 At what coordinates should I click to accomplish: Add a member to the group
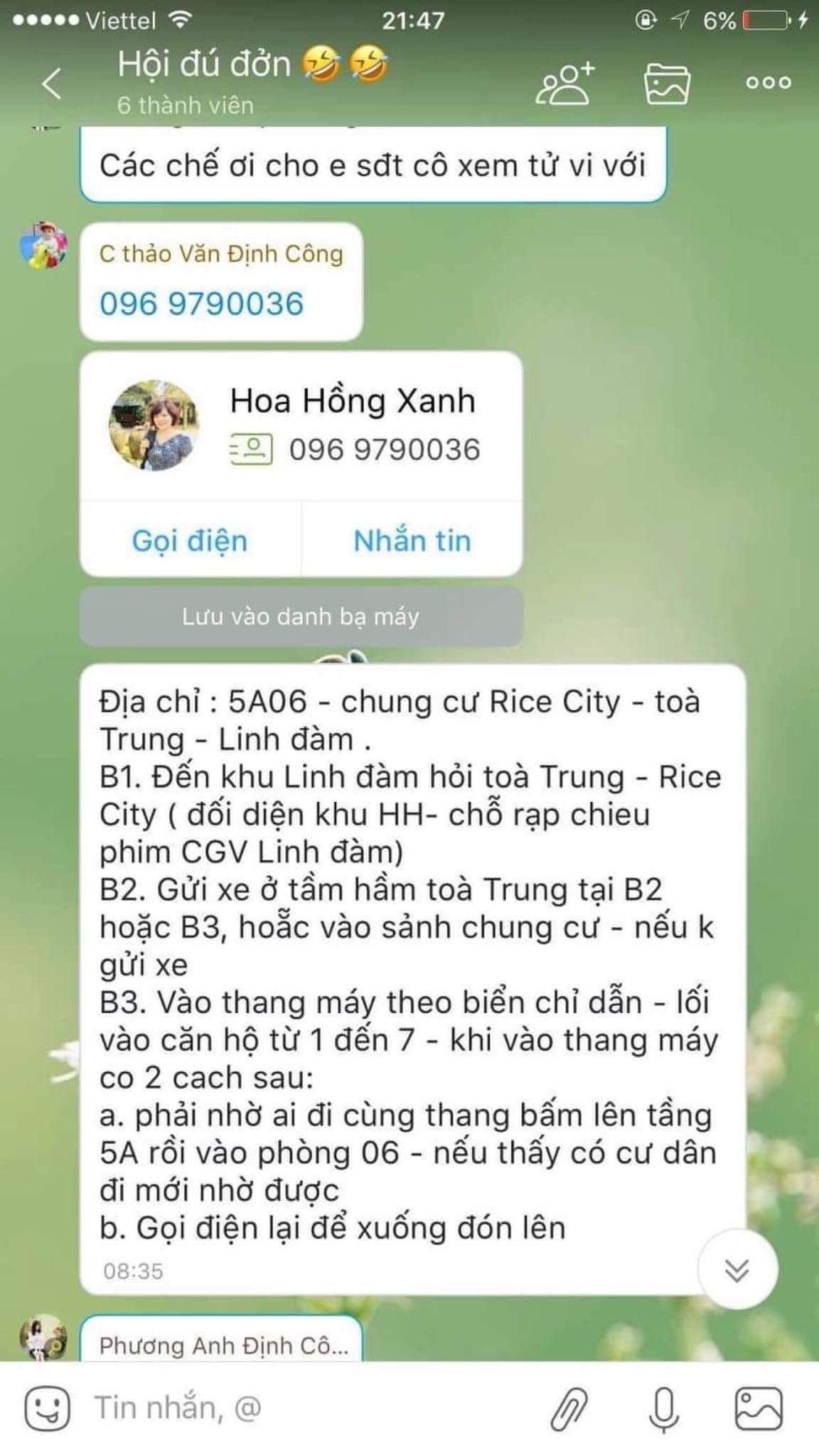pos(565,83)
